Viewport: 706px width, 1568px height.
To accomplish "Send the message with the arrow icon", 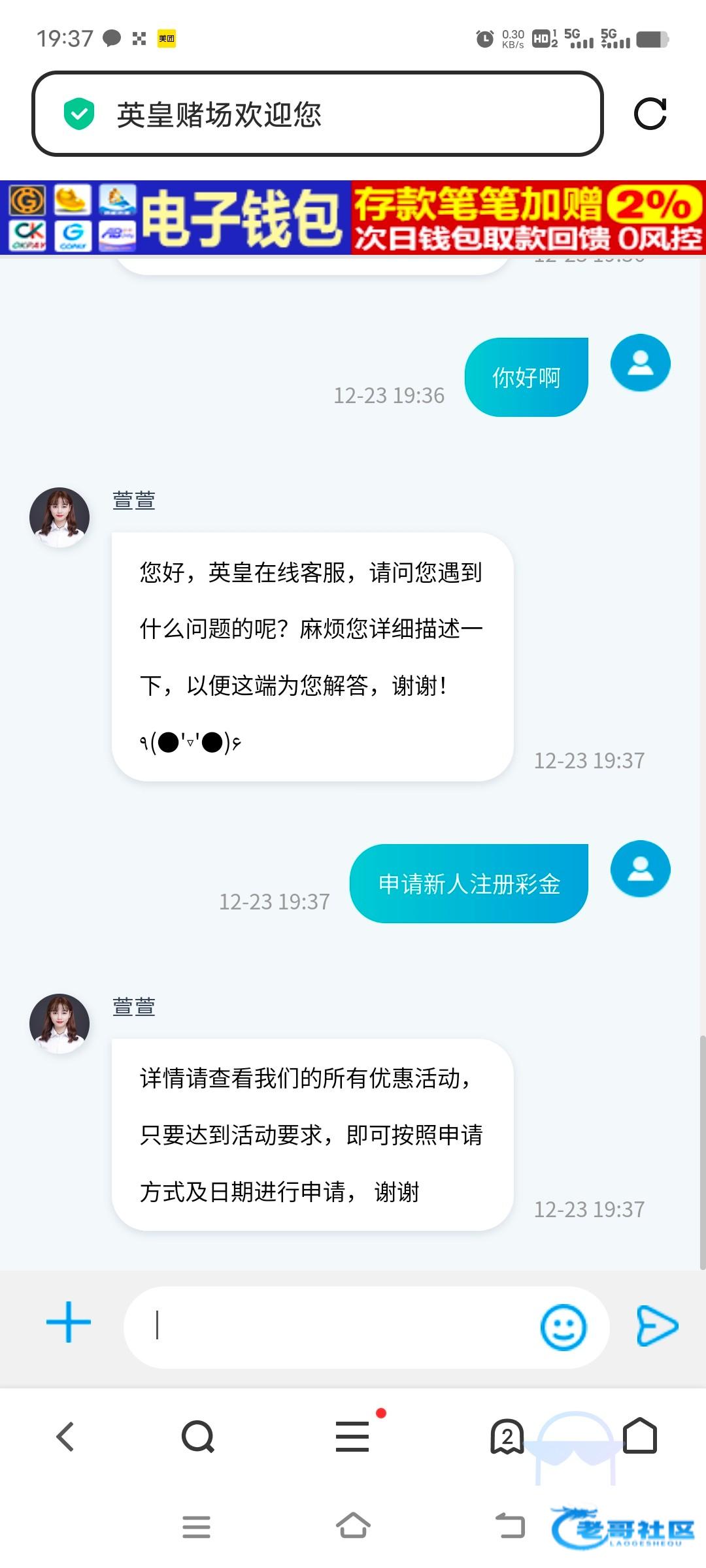I will [x=657, y=1326].
